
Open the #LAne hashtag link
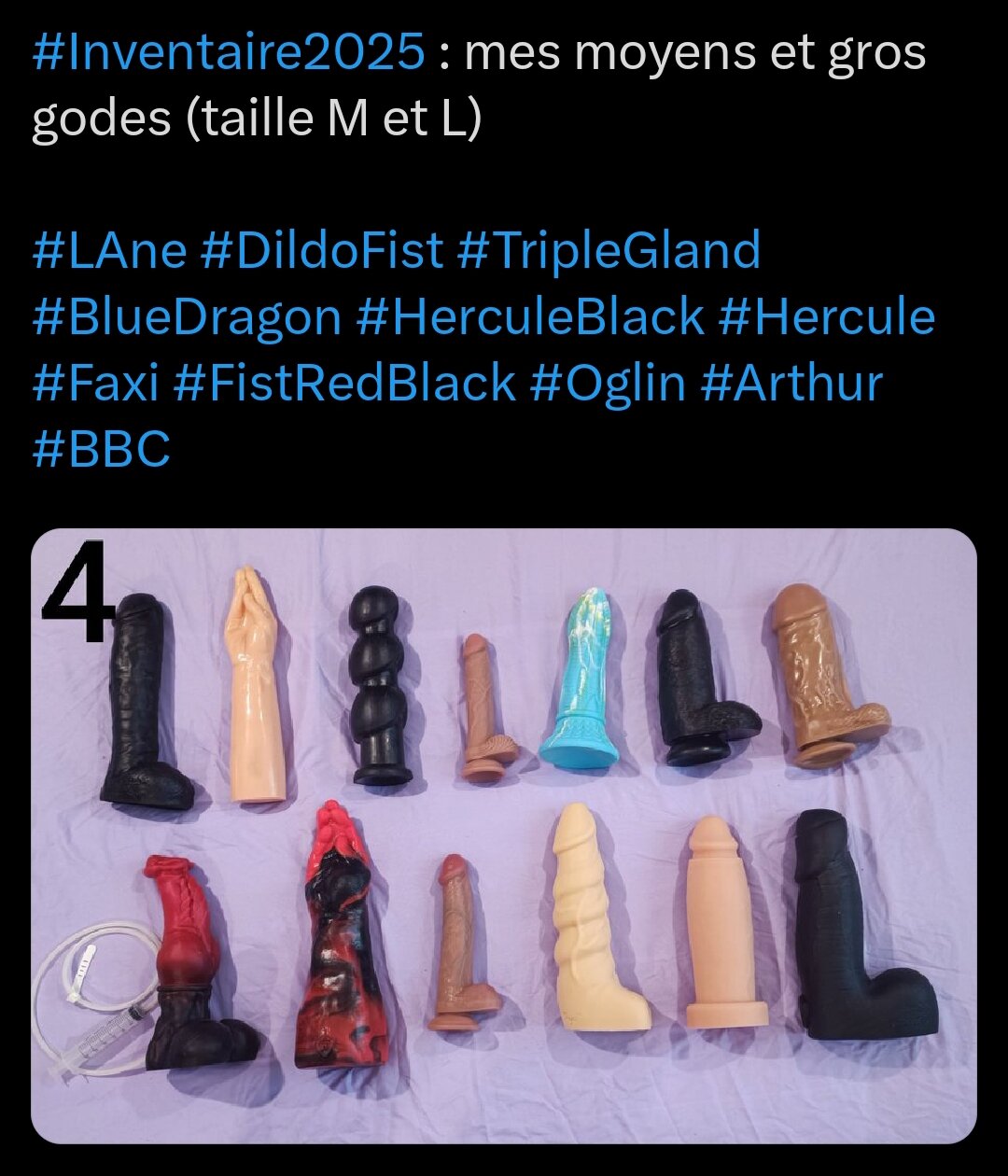[109, 251]
